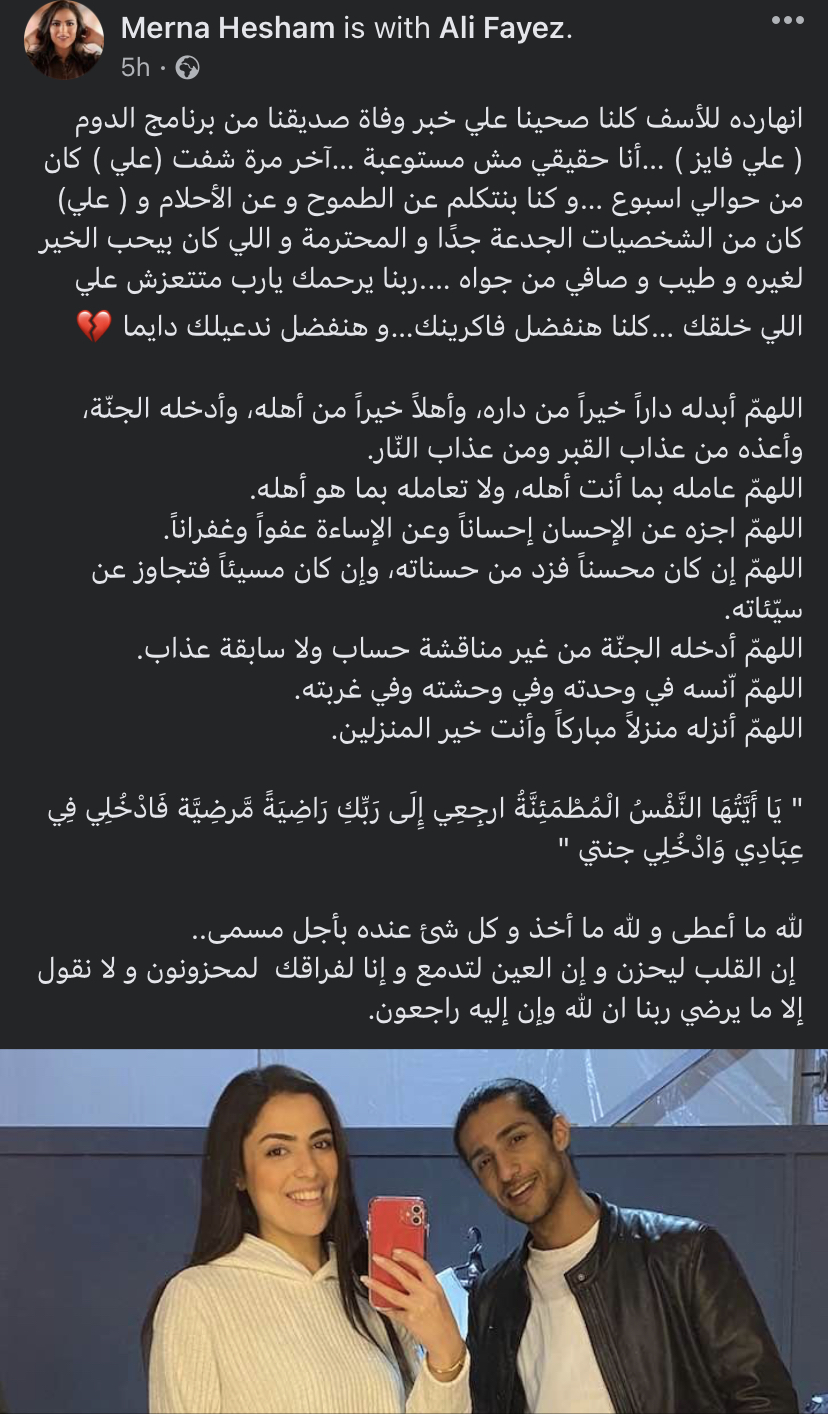View the attached selfie photo full screen

point(414,1230)
